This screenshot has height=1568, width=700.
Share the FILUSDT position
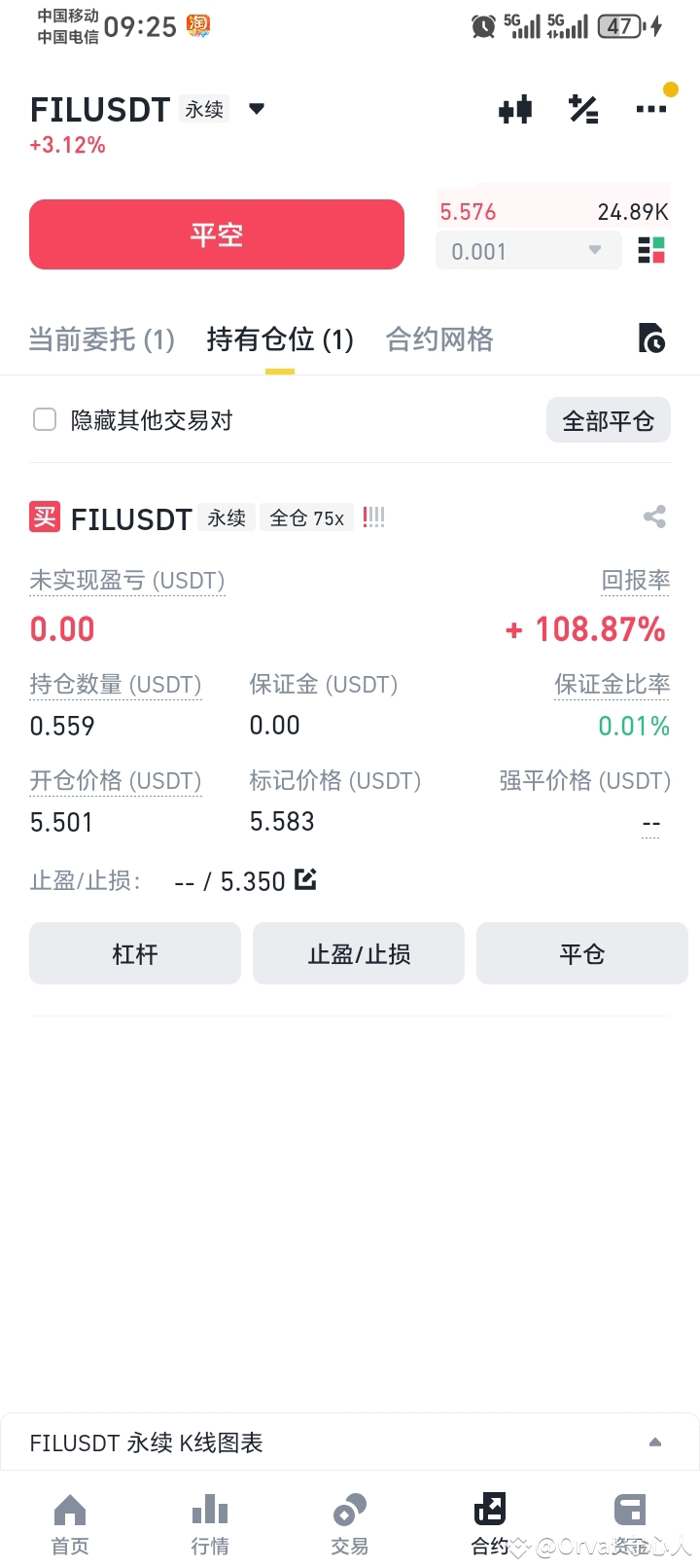point(653,517)
